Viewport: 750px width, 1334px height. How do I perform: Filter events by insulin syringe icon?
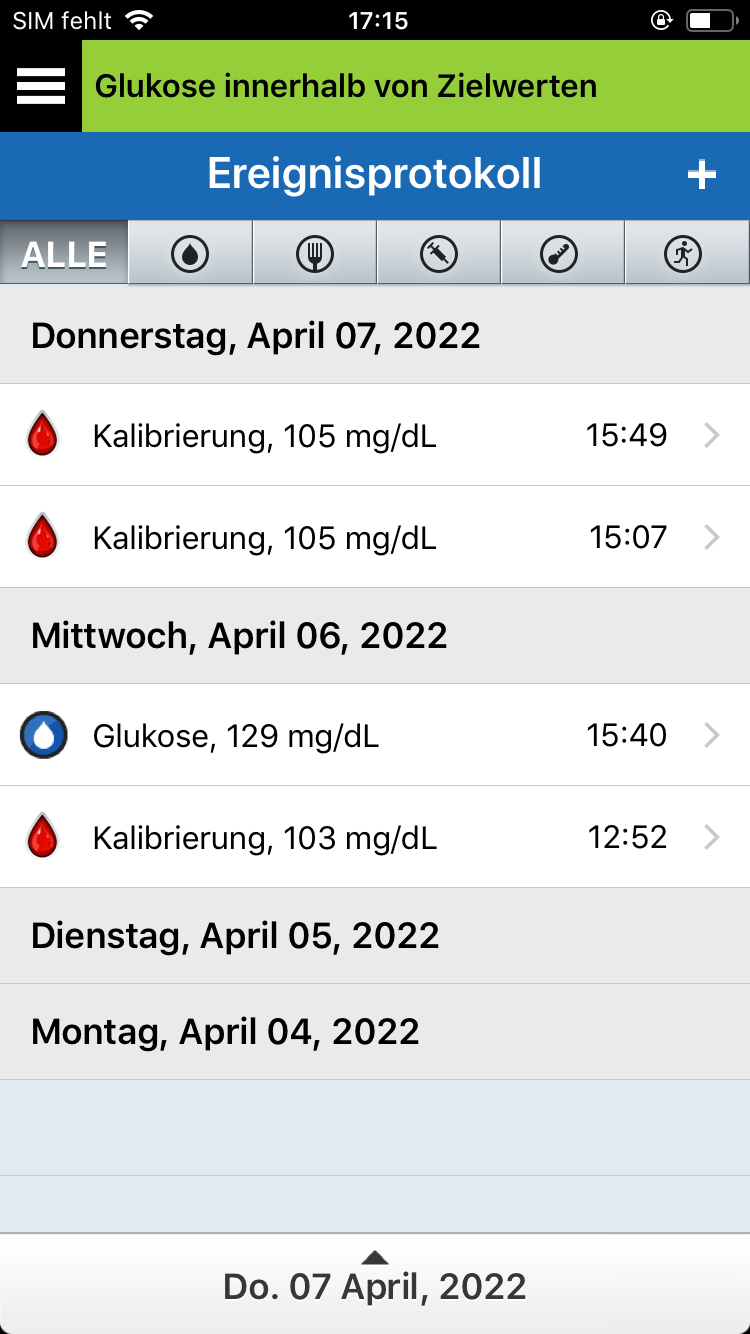[438, 254]
